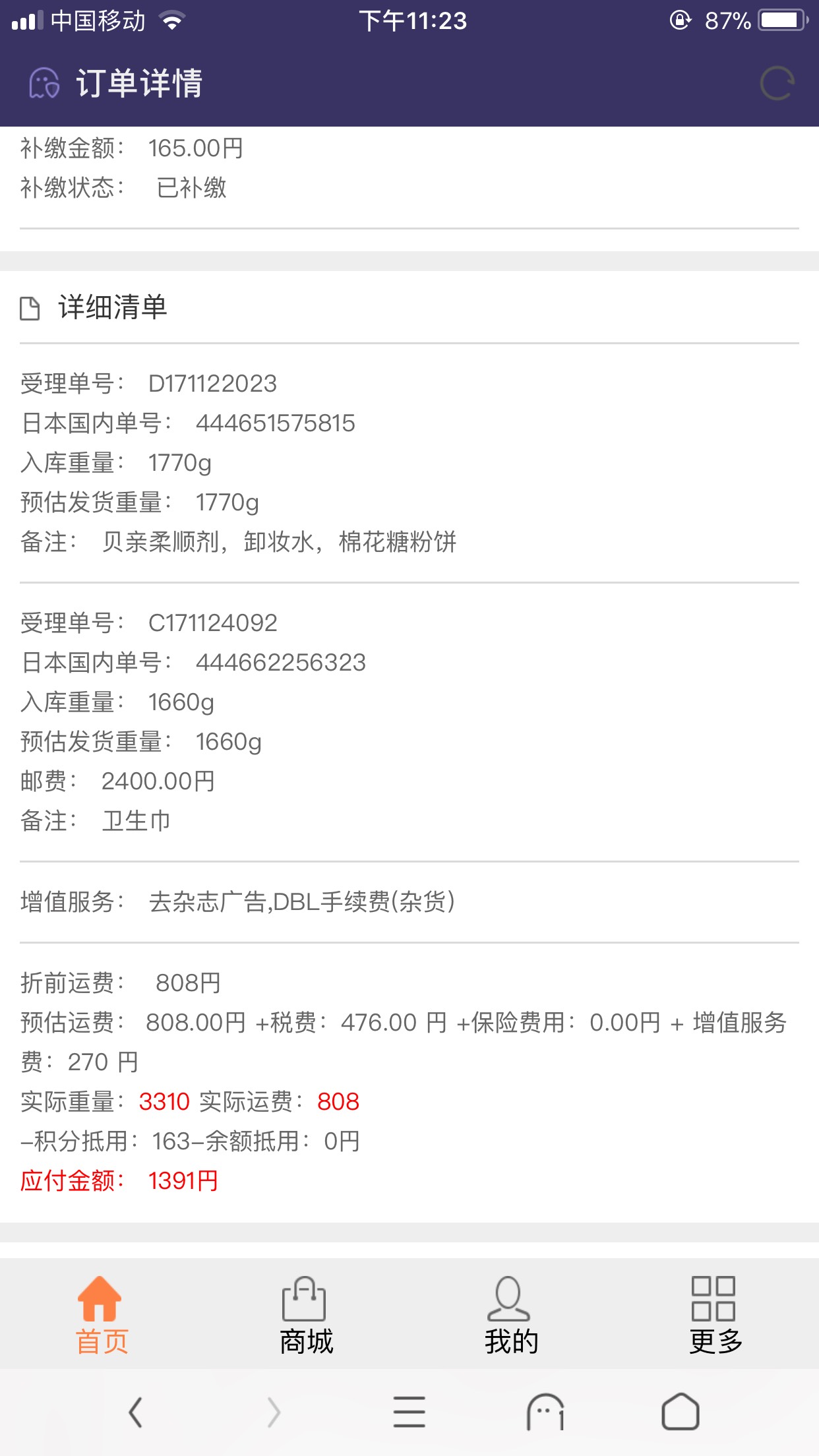Tap the refresh icon in the header
This screenshot has width=819, height=1456.
coord(777,84)
